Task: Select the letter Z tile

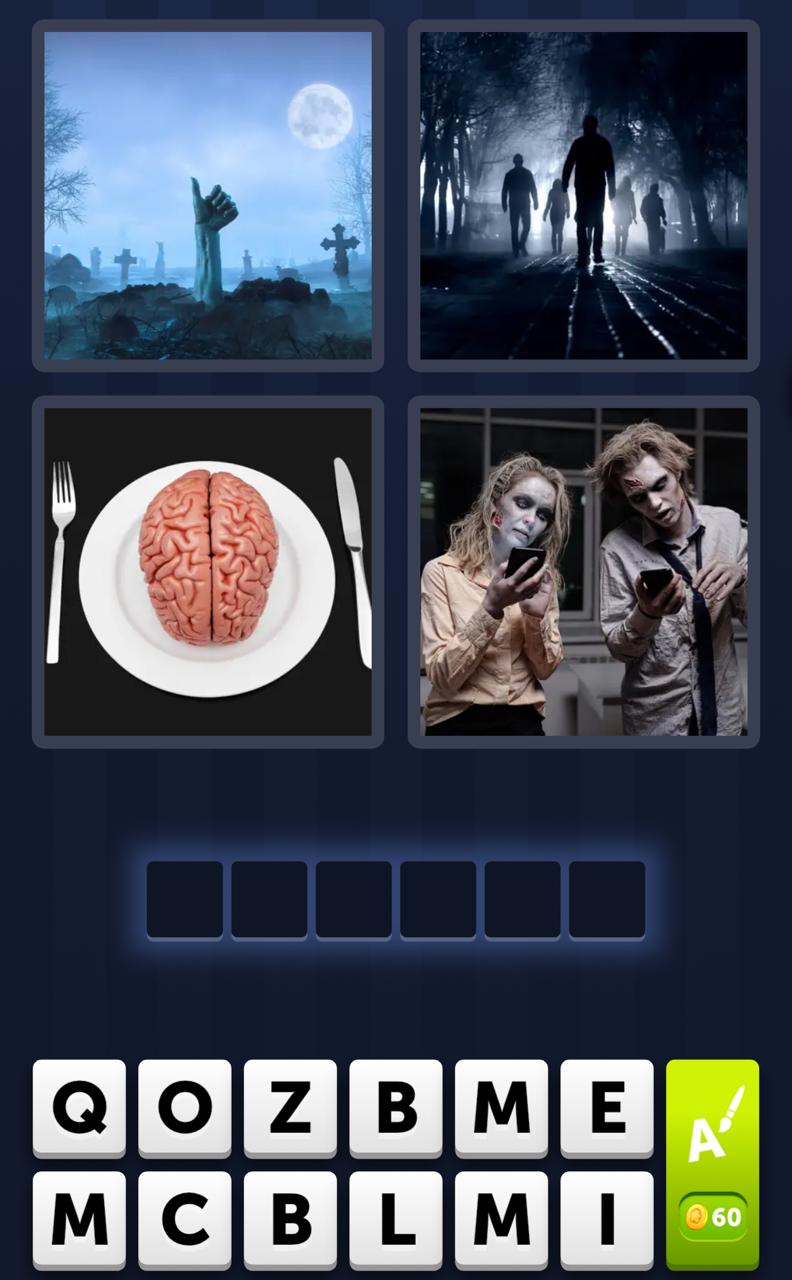Action: (x=290, y=1108)
